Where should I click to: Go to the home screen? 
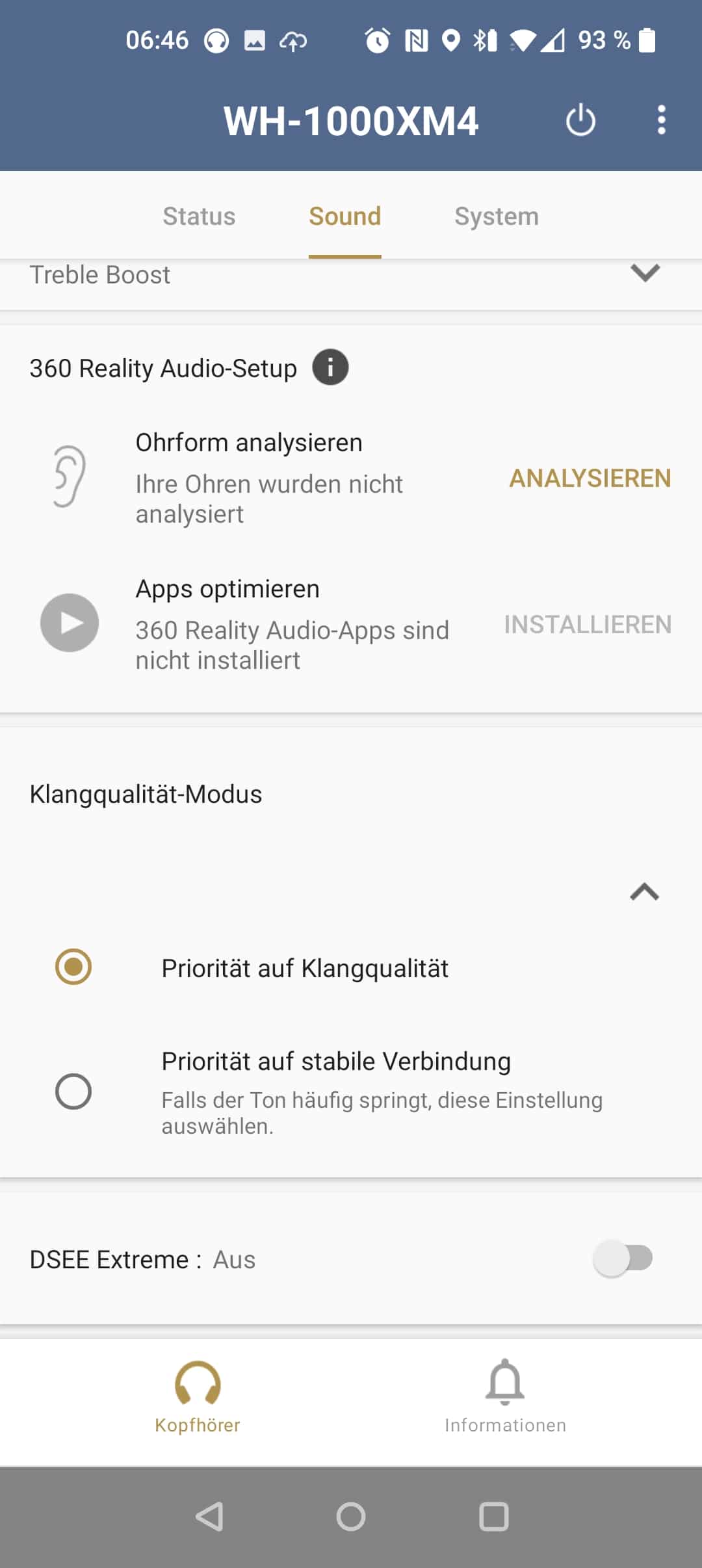point(351,1517)
